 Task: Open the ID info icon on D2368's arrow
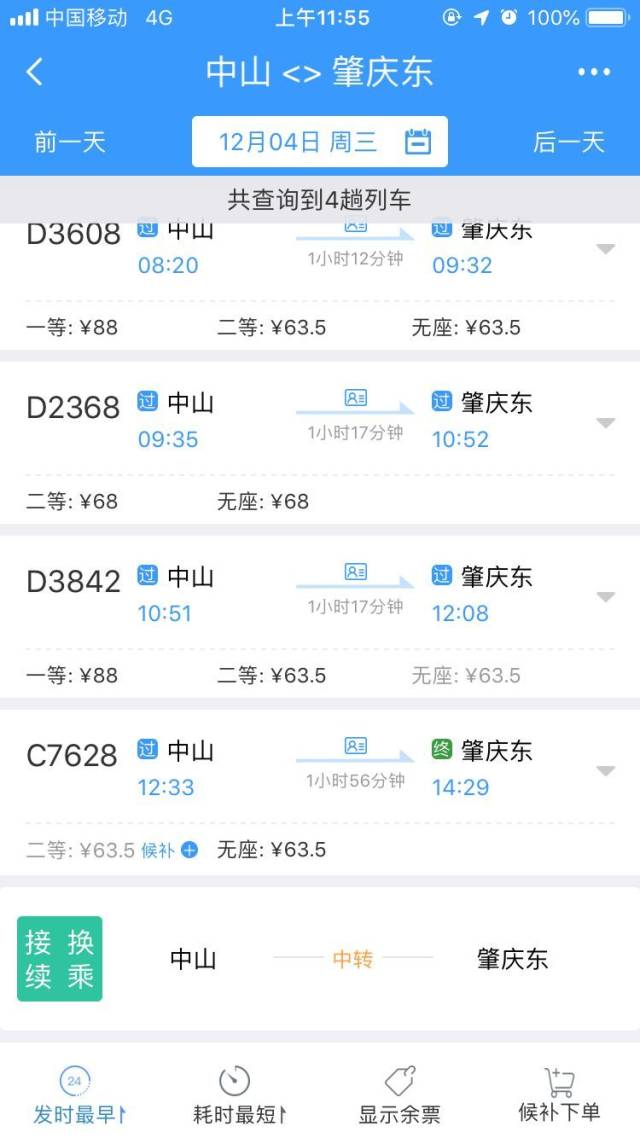click(x=356, y=398)
